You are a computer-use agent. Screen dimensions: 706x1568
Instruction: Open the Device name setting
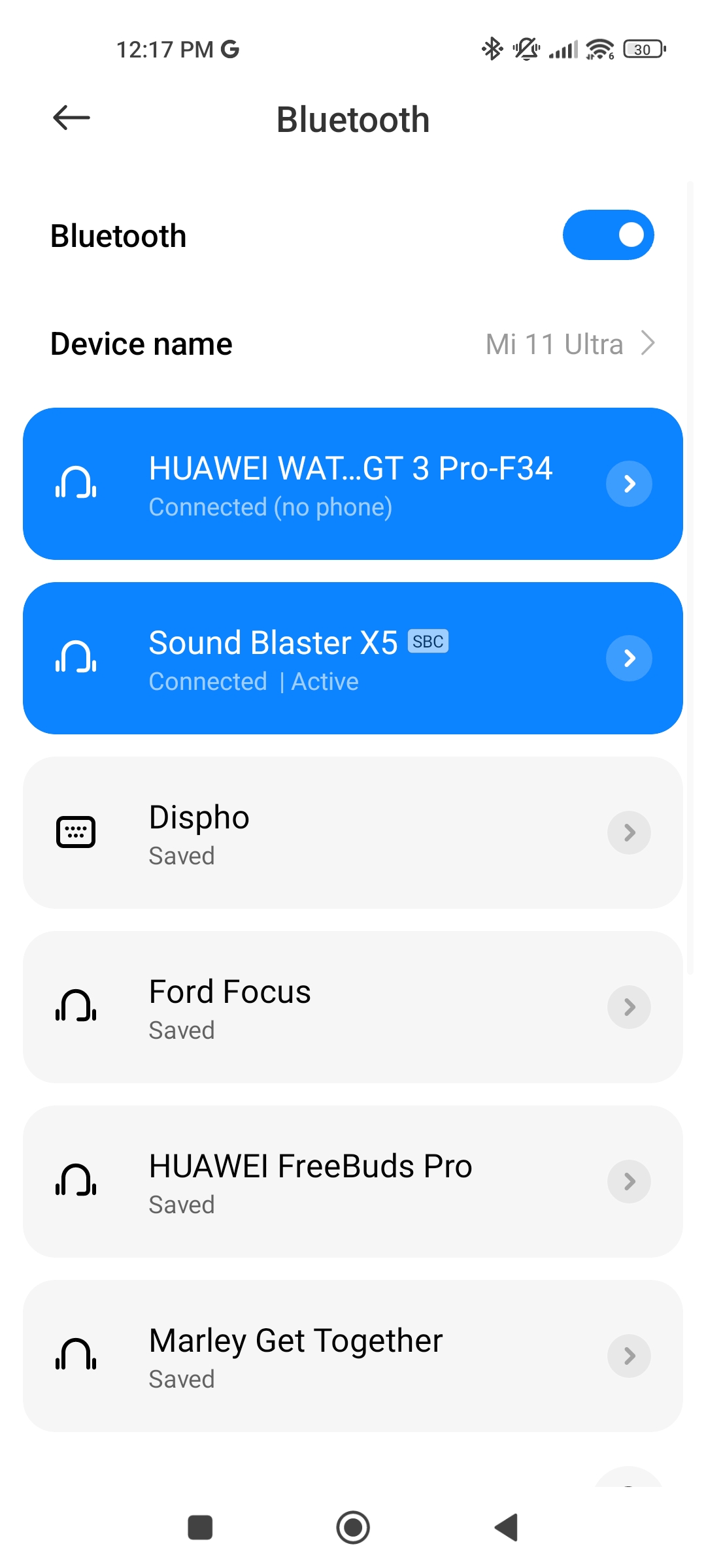point(353,344)
